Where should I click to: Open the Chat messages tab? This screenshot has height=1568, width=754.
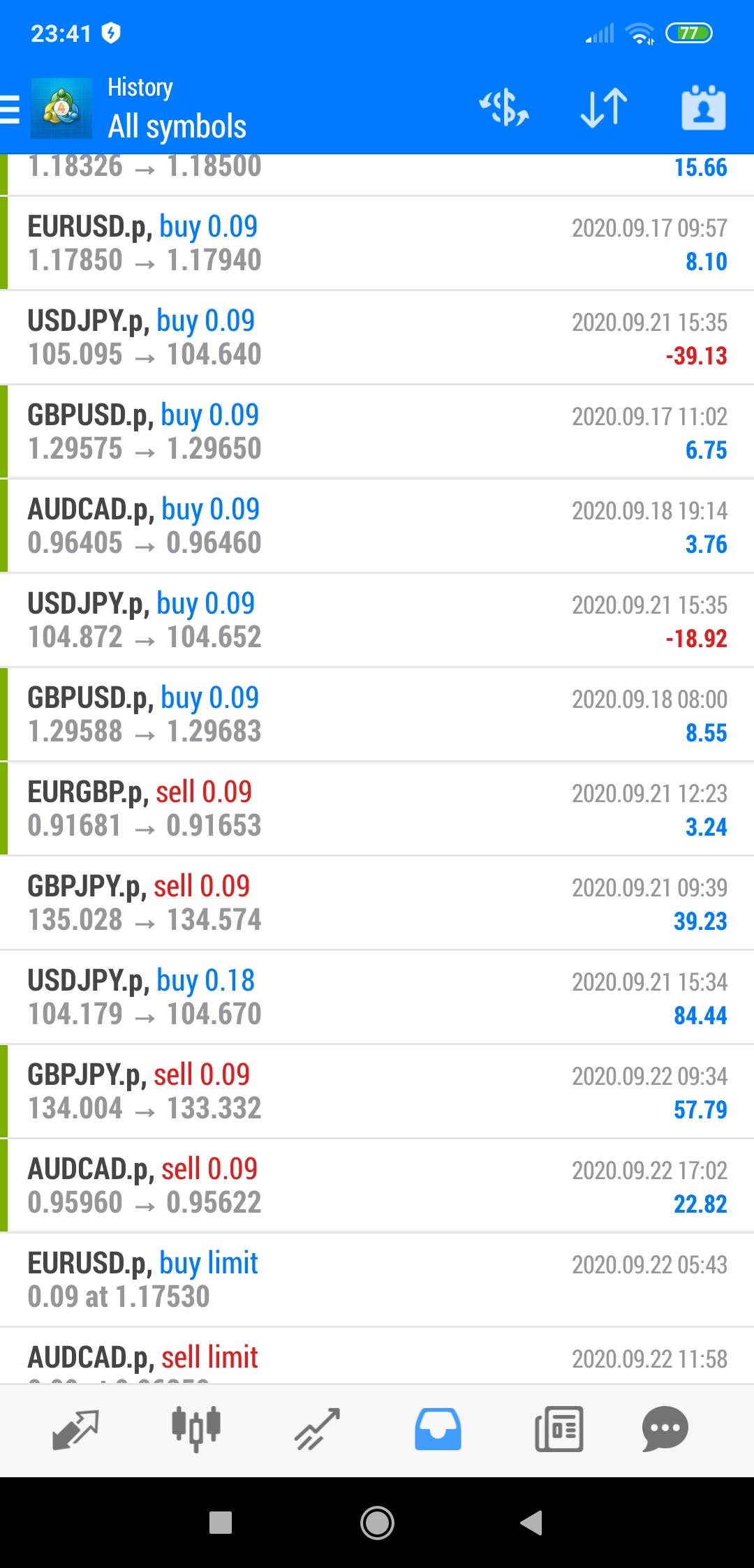[x=665, y=1428]
